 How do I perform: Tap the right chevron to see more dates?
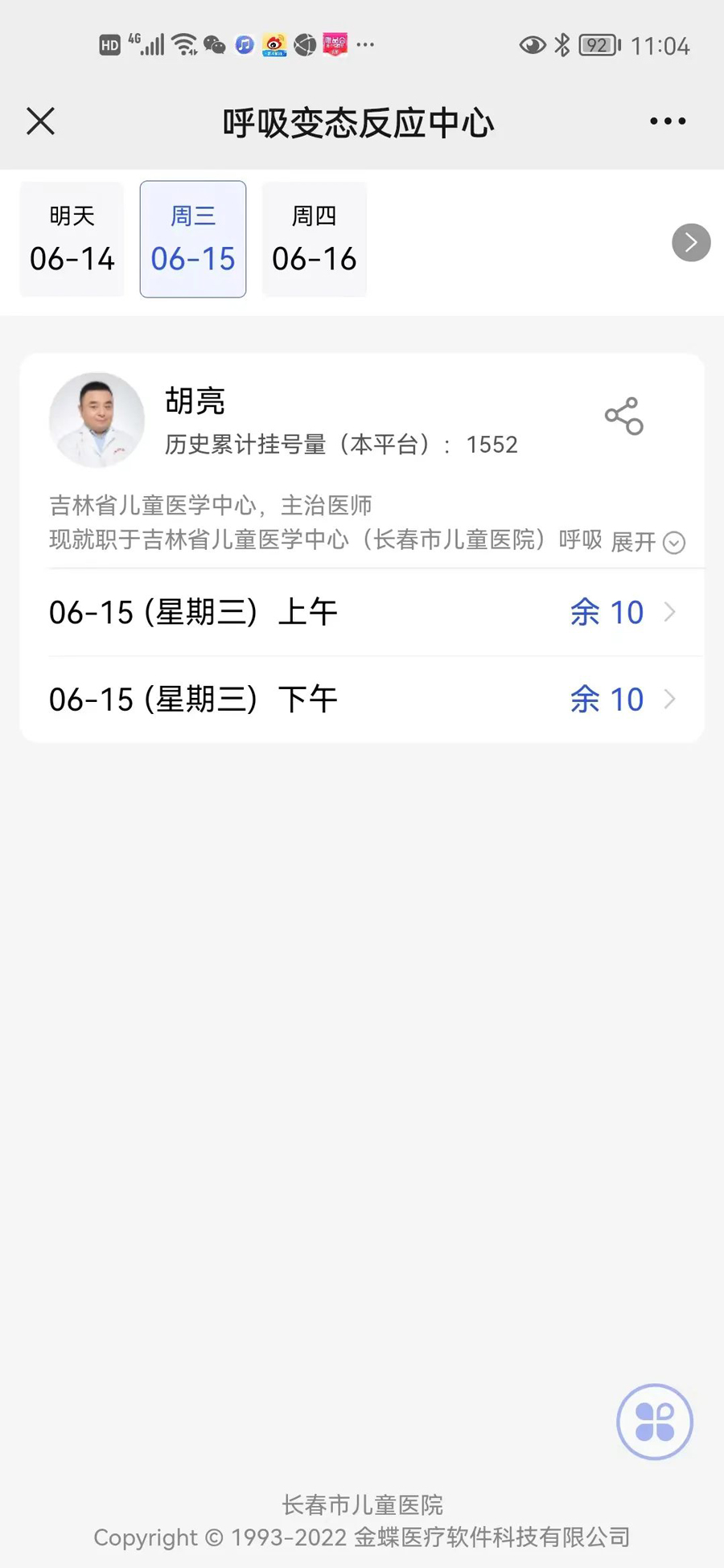pyautogui.click(x=690, y=242)
